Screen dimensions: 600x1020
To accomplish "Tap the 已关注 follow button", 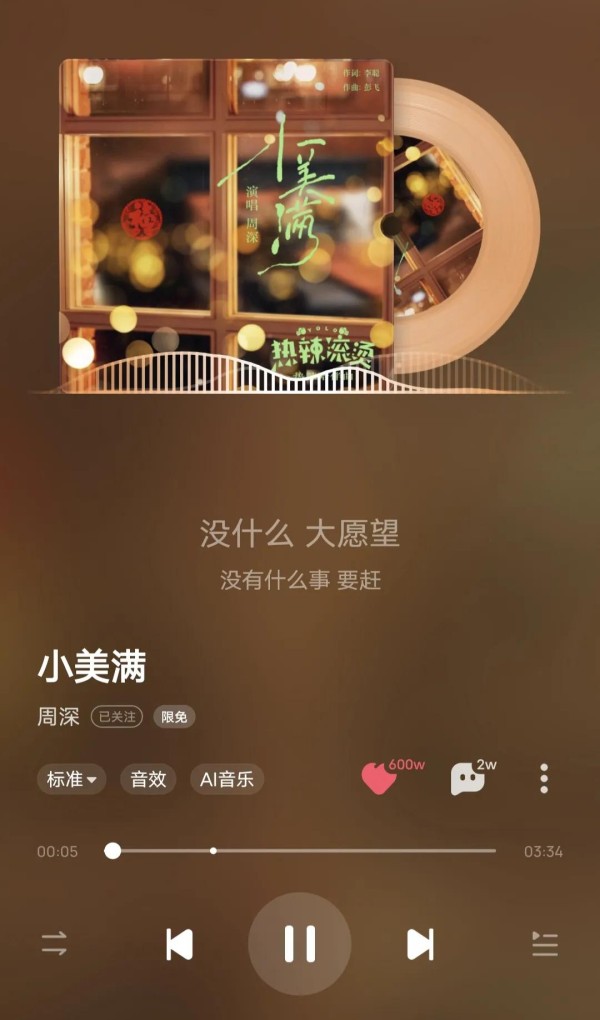I will click(116, 716).
